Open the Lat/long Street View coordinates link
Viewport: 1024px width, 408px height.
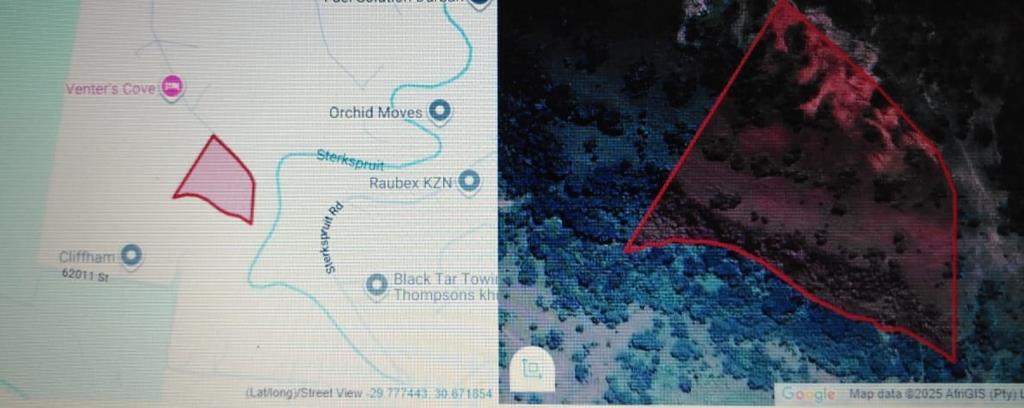coord(369,394)
